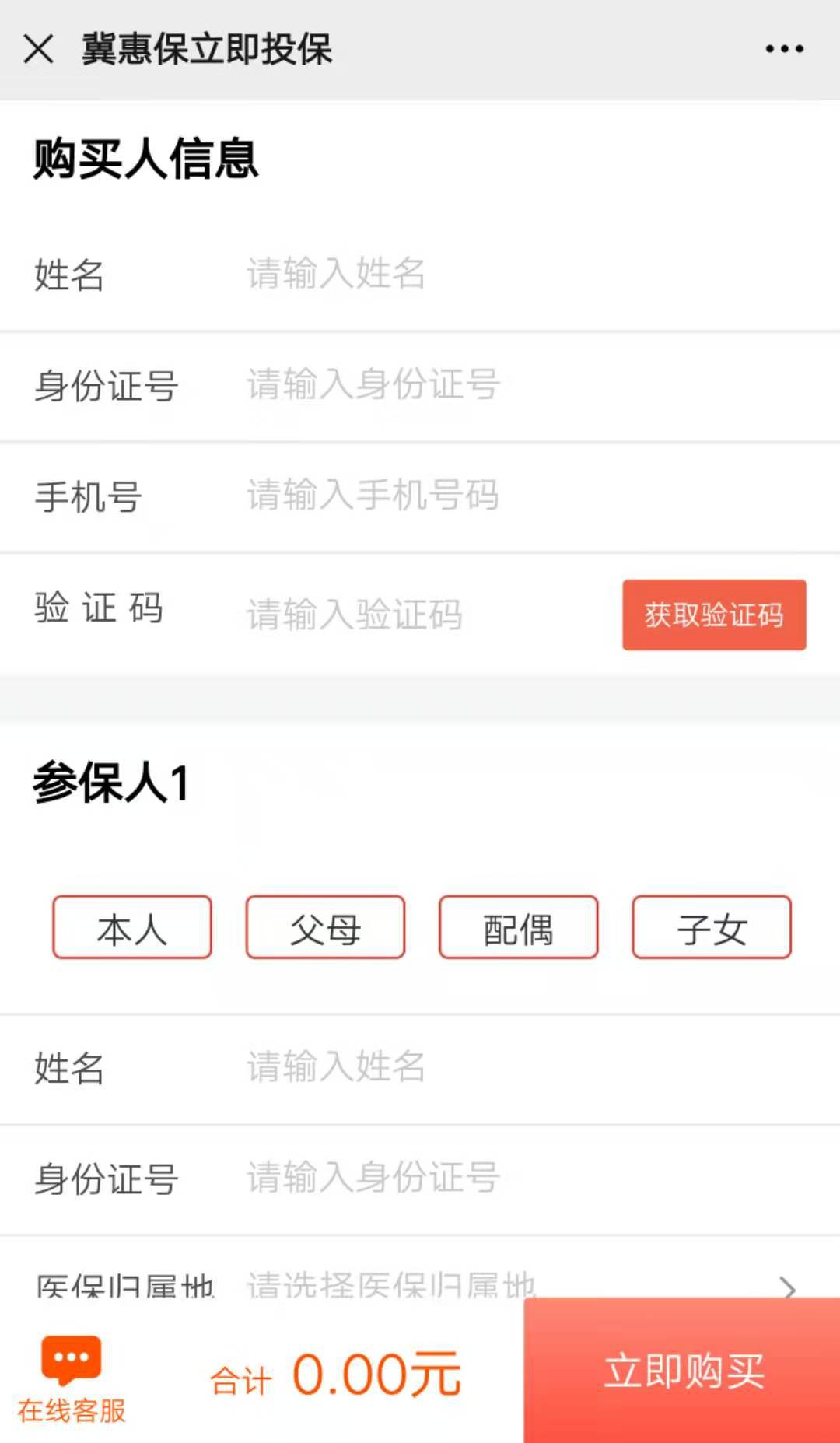840x1443 pixels.
Task: Choose 父母 as insured relationship
Action: coord(325,927)
